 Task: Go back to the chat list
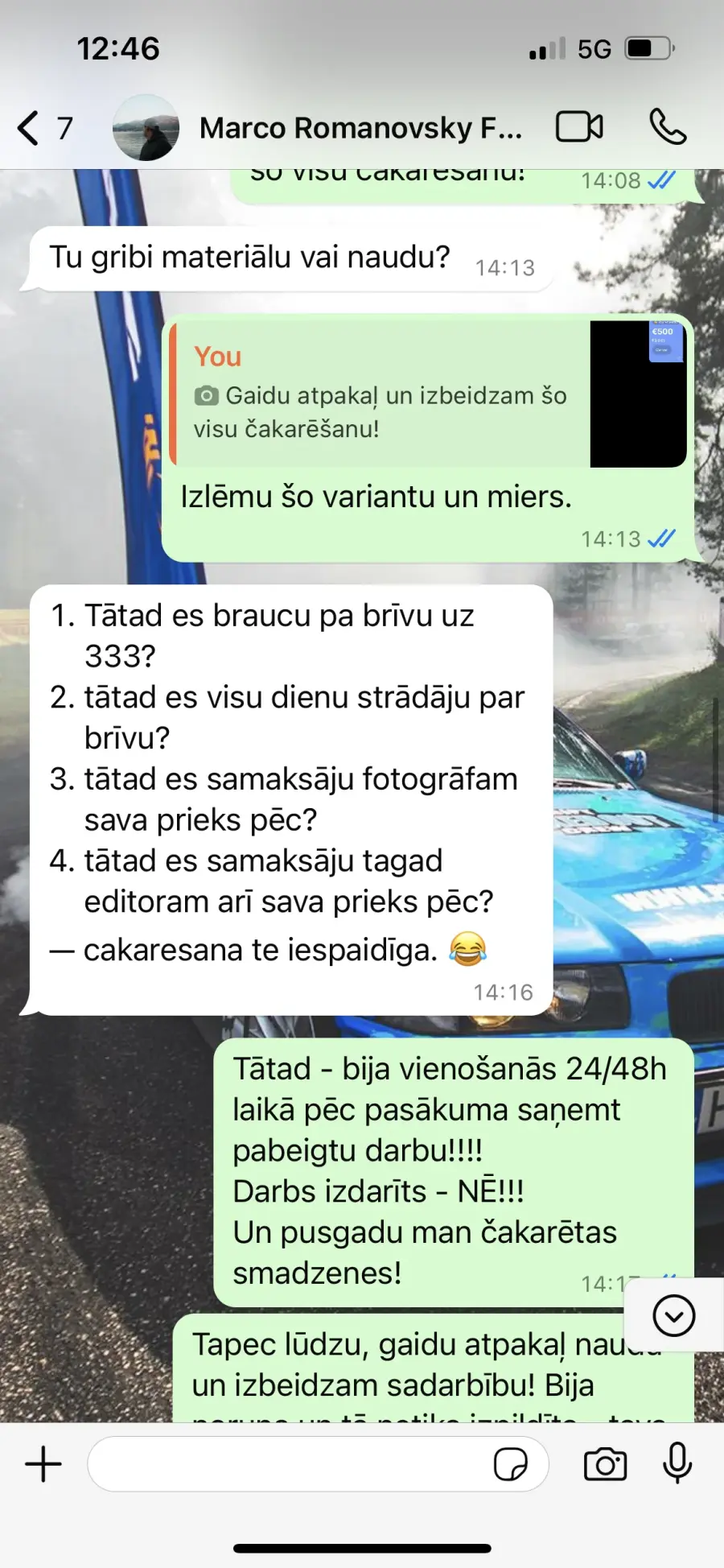[44, 128]
